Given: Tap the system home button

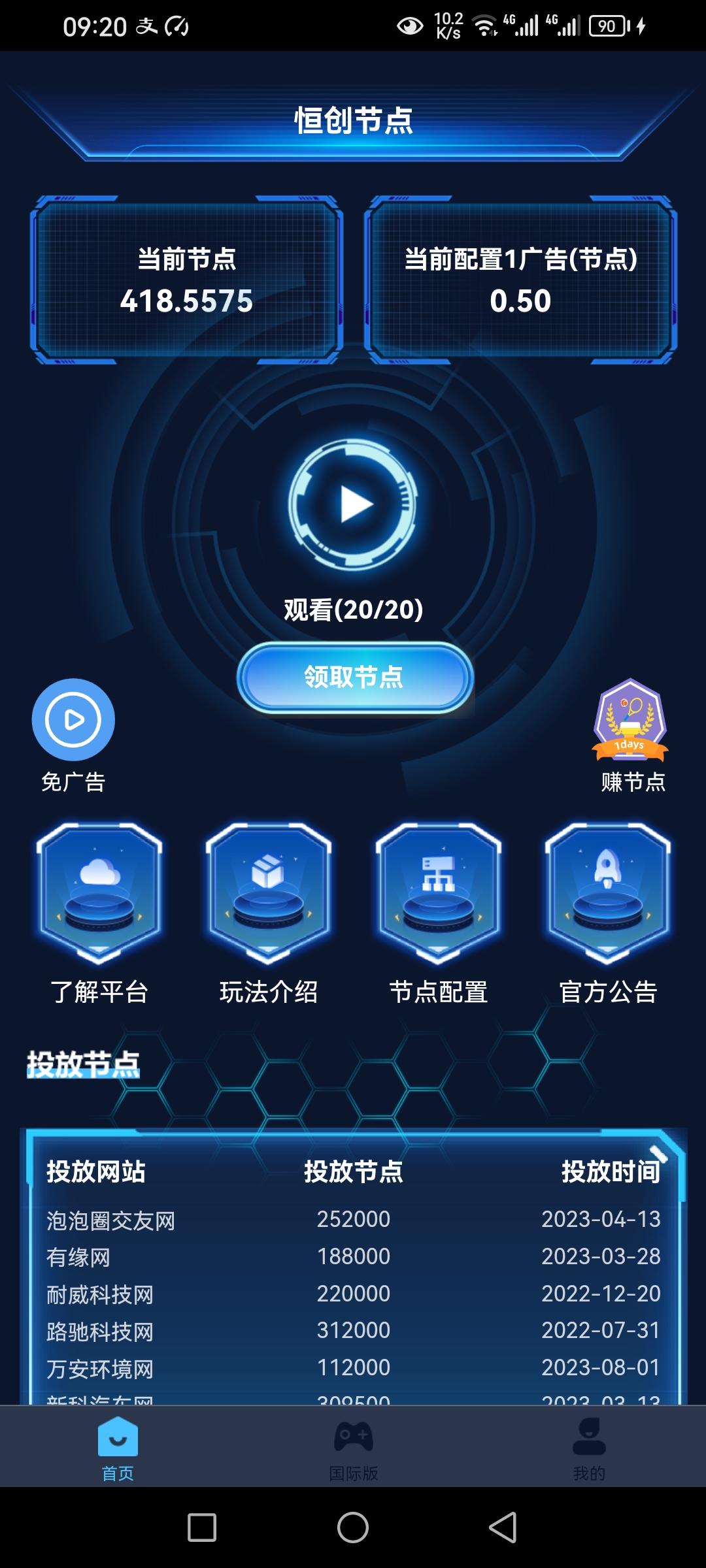Looking at the screenshot, I should pyautogui.click(x=353, y=1527).
